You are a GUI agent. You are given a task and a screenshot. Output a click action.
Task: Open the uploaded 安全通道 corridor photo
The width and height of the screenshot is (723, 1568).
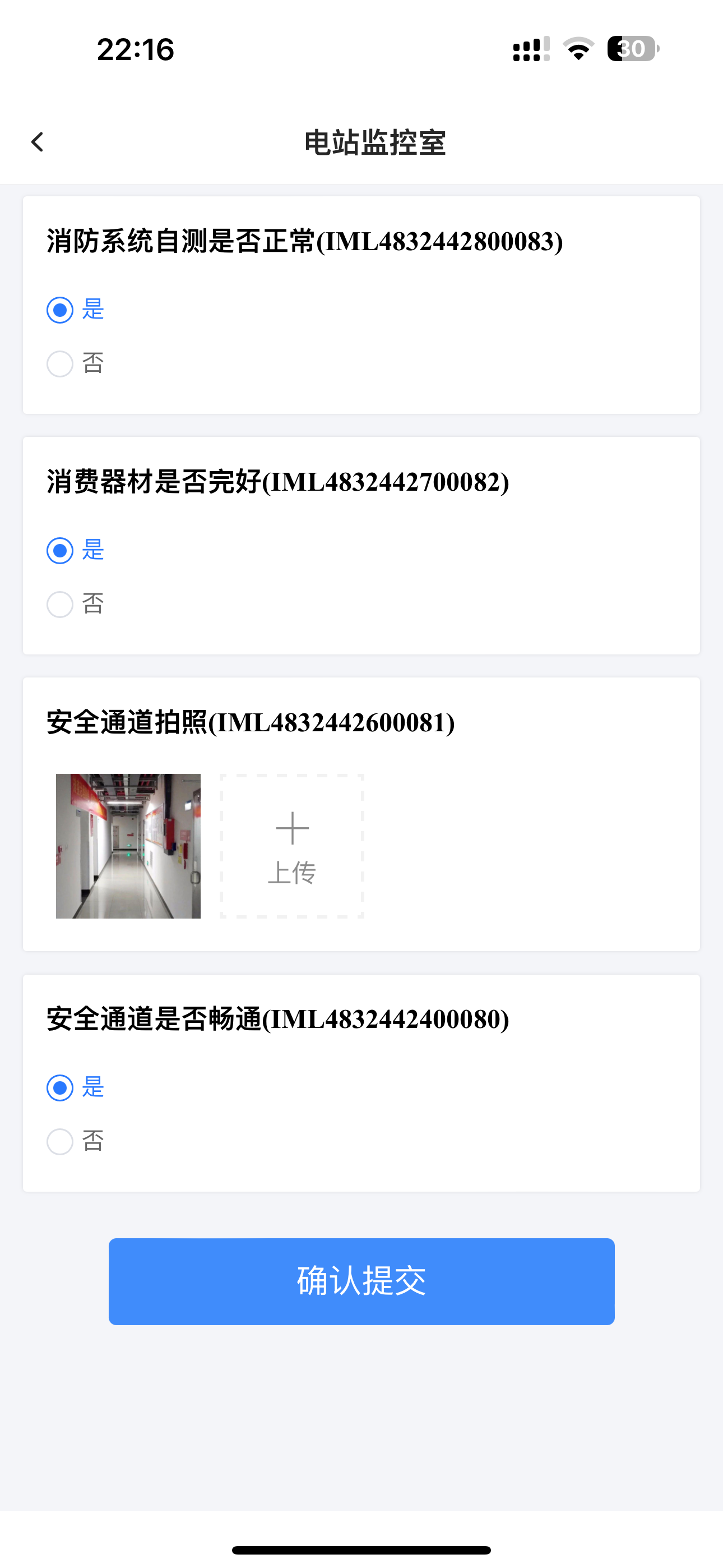pos(128,846)
